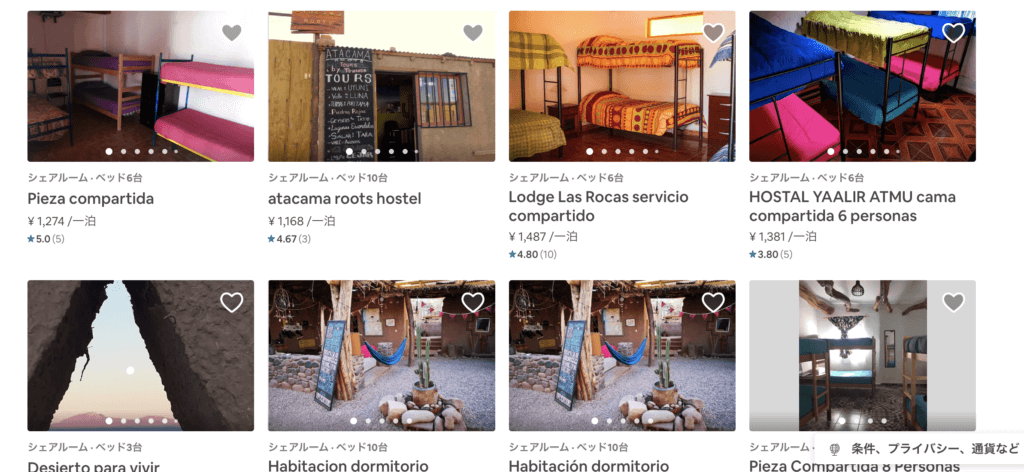1024x472 pixels.
Task: Save Pieza compartida to wishlist
Action: click(232, 33)
